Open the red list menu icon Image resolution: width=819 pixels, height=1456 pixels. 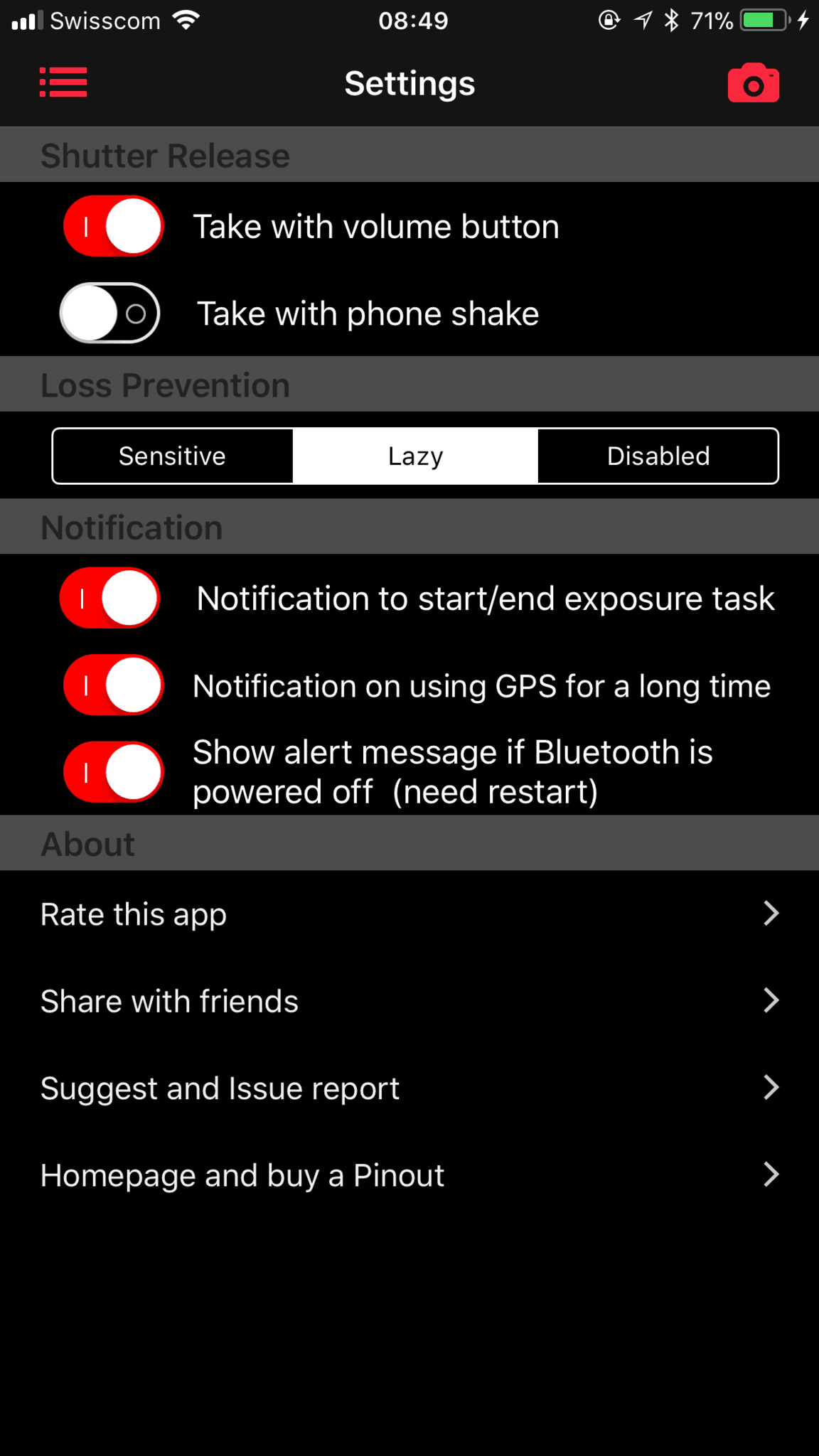click(63, 82)
